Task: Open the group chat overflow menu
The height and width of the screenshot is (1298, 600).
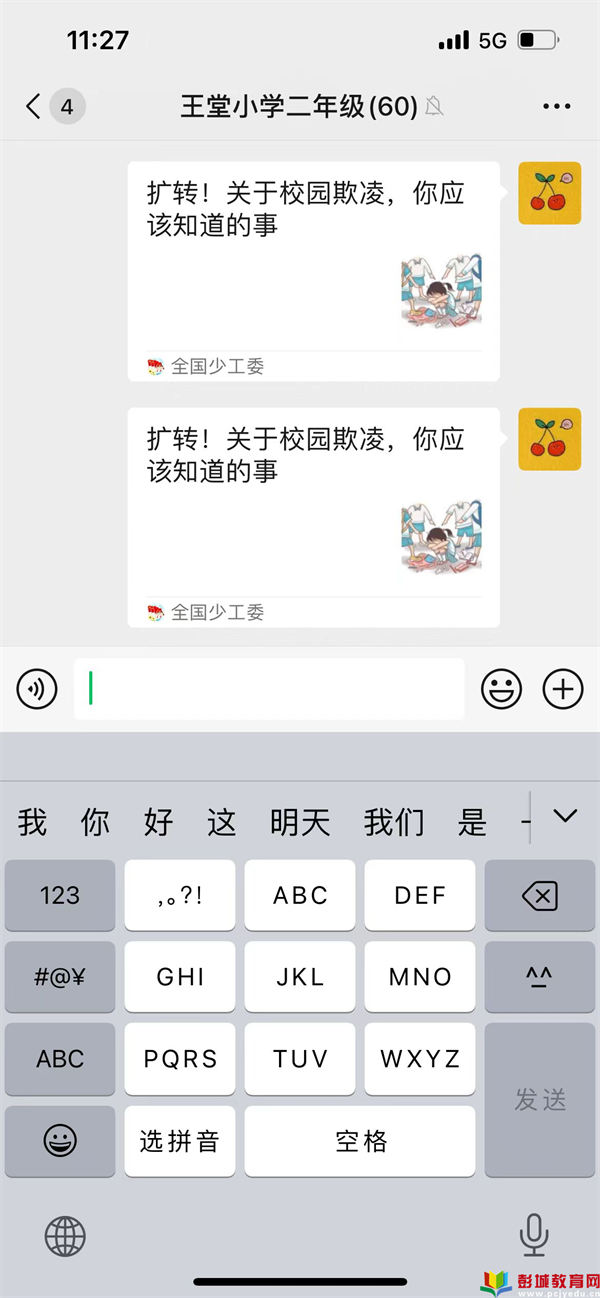Action: pyautogui.click(x=556, y=106)
